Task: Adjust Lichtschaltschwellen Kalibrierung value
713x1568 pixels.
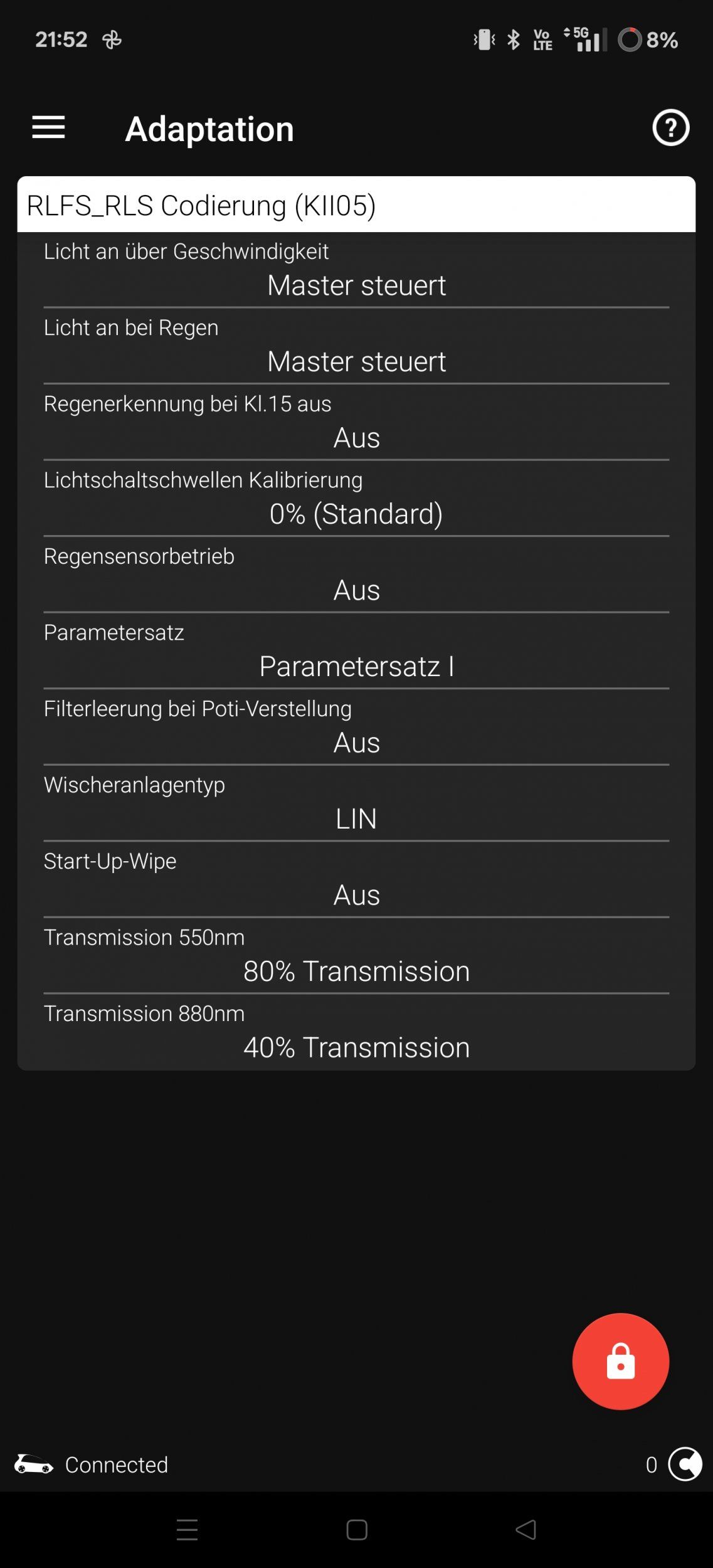Action: pyautogui.click(x=356, y=514)
